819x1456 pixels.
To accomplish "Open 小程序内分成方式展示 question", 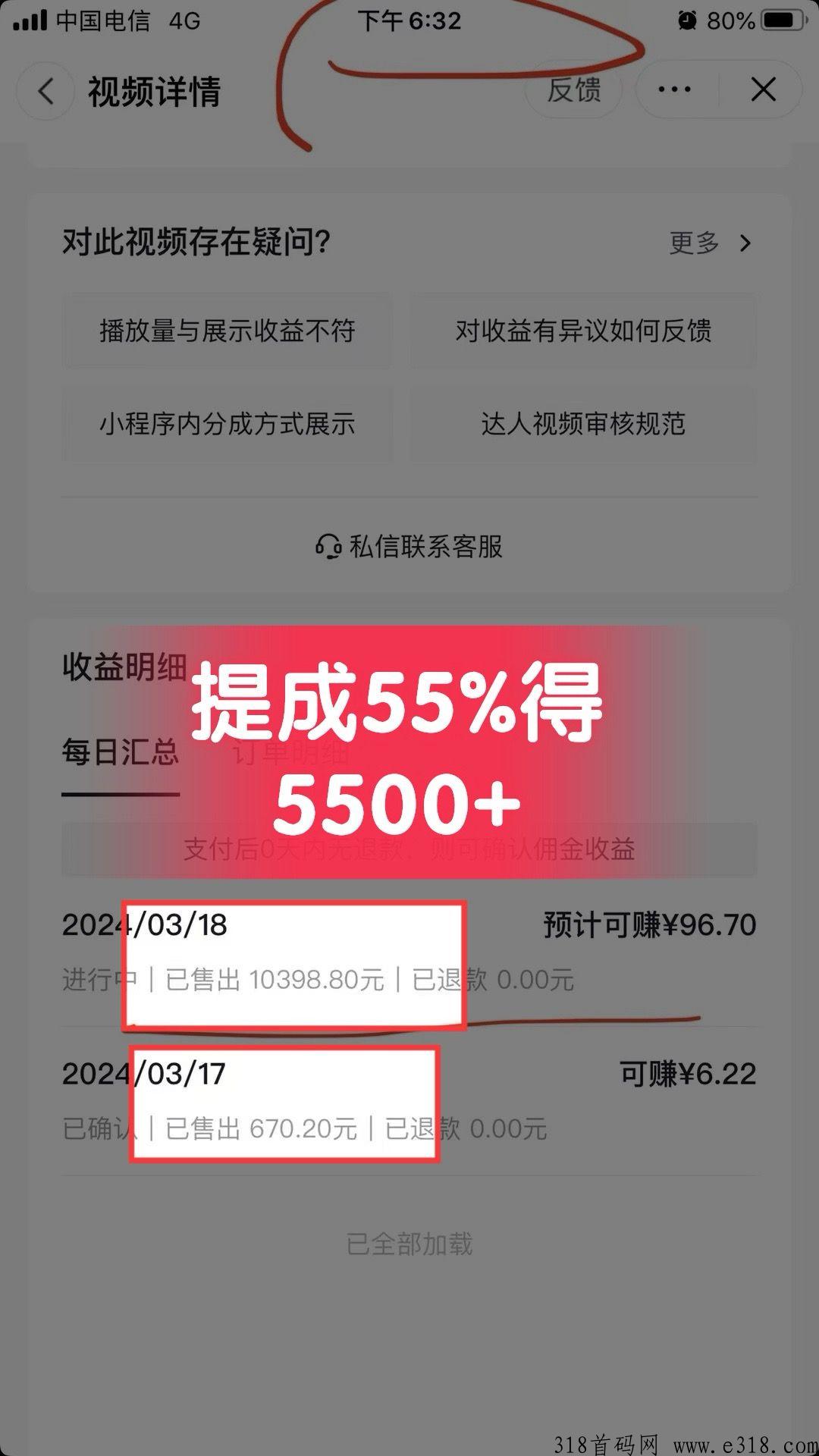I will [x=227, y=424].
